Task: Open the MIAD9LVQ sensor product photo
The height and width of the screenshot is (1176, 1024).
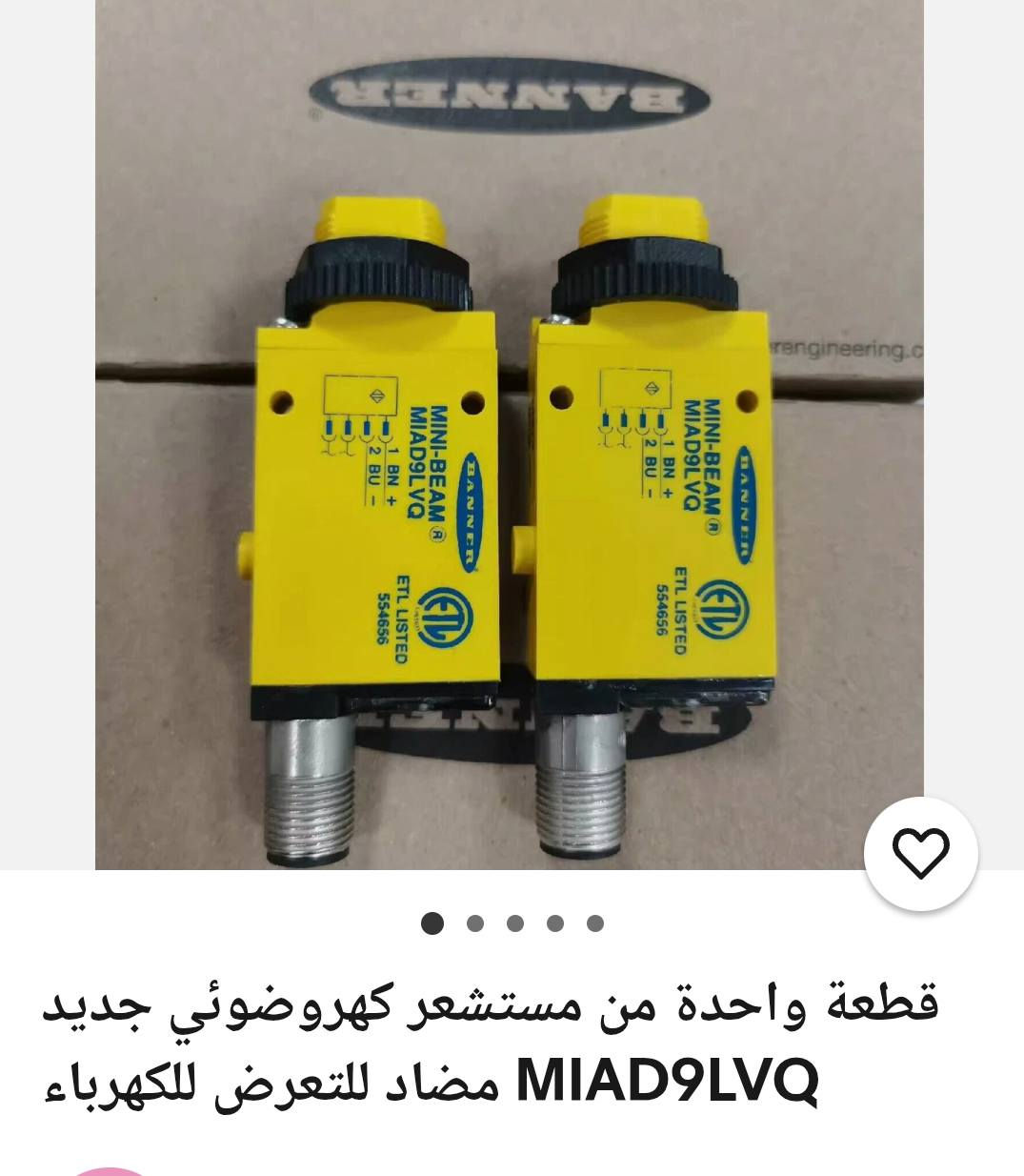Action: tap(509, 435)
